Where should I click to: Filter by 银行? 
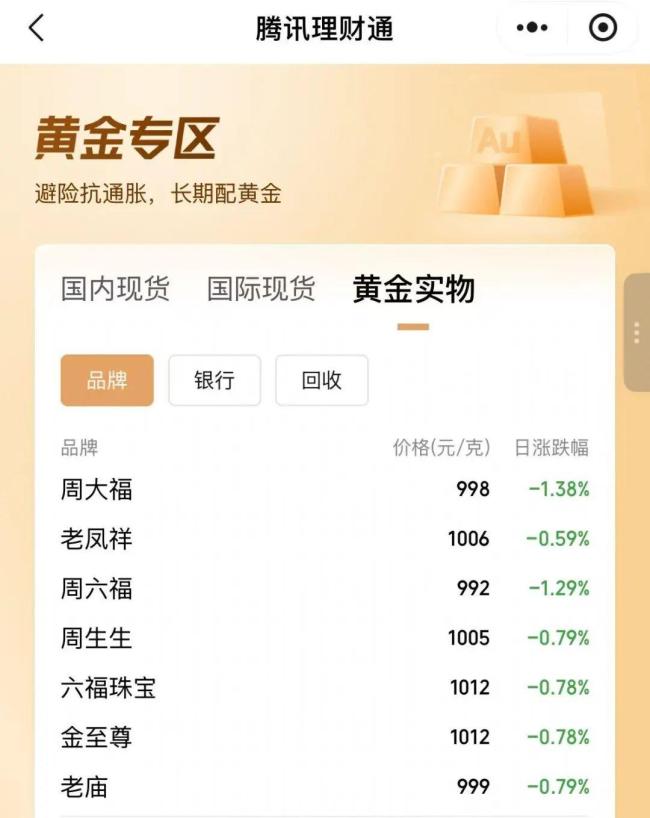[214, 380]
